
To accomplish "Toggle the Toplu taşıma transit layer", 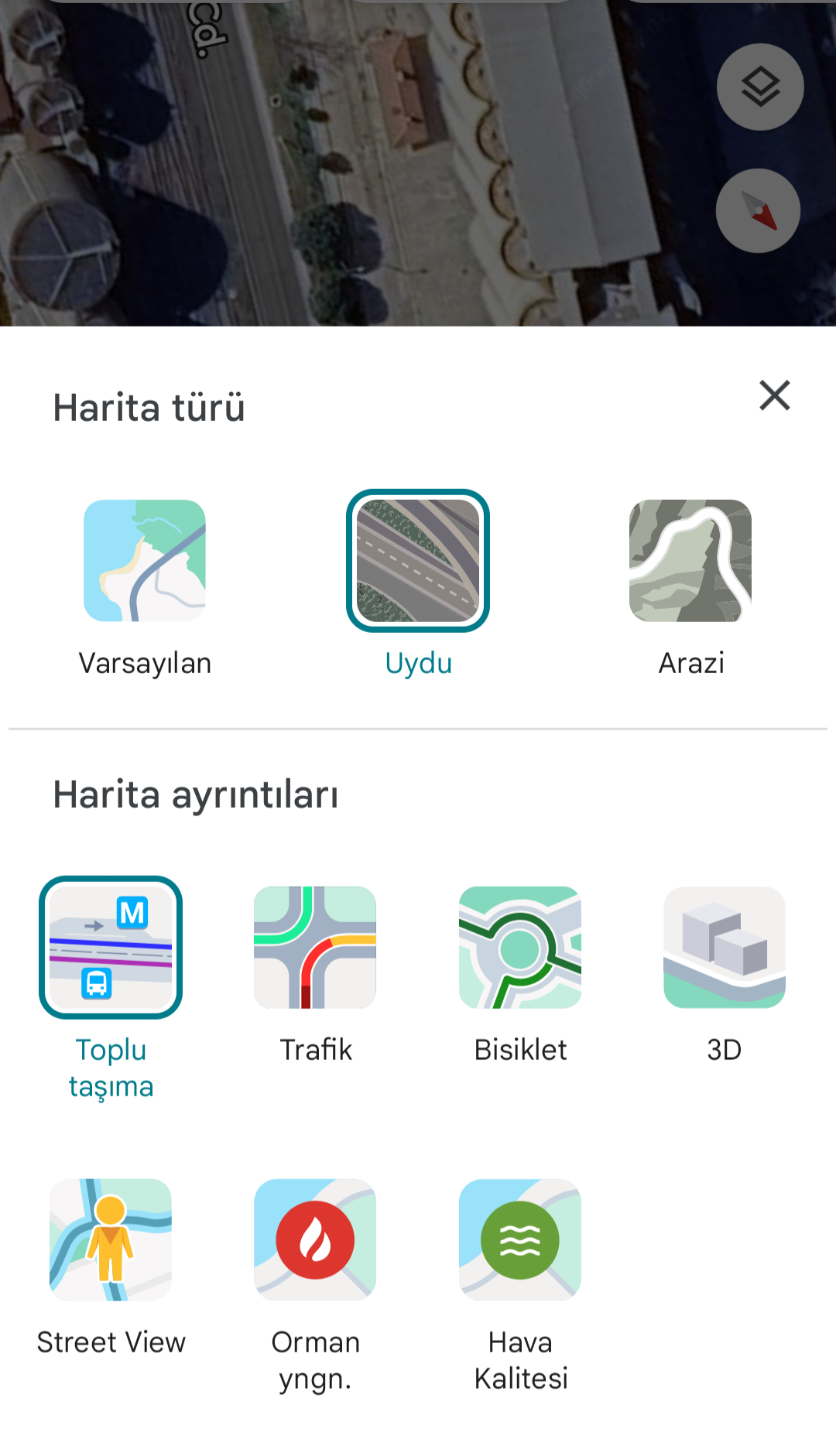I will click(111, 948).
